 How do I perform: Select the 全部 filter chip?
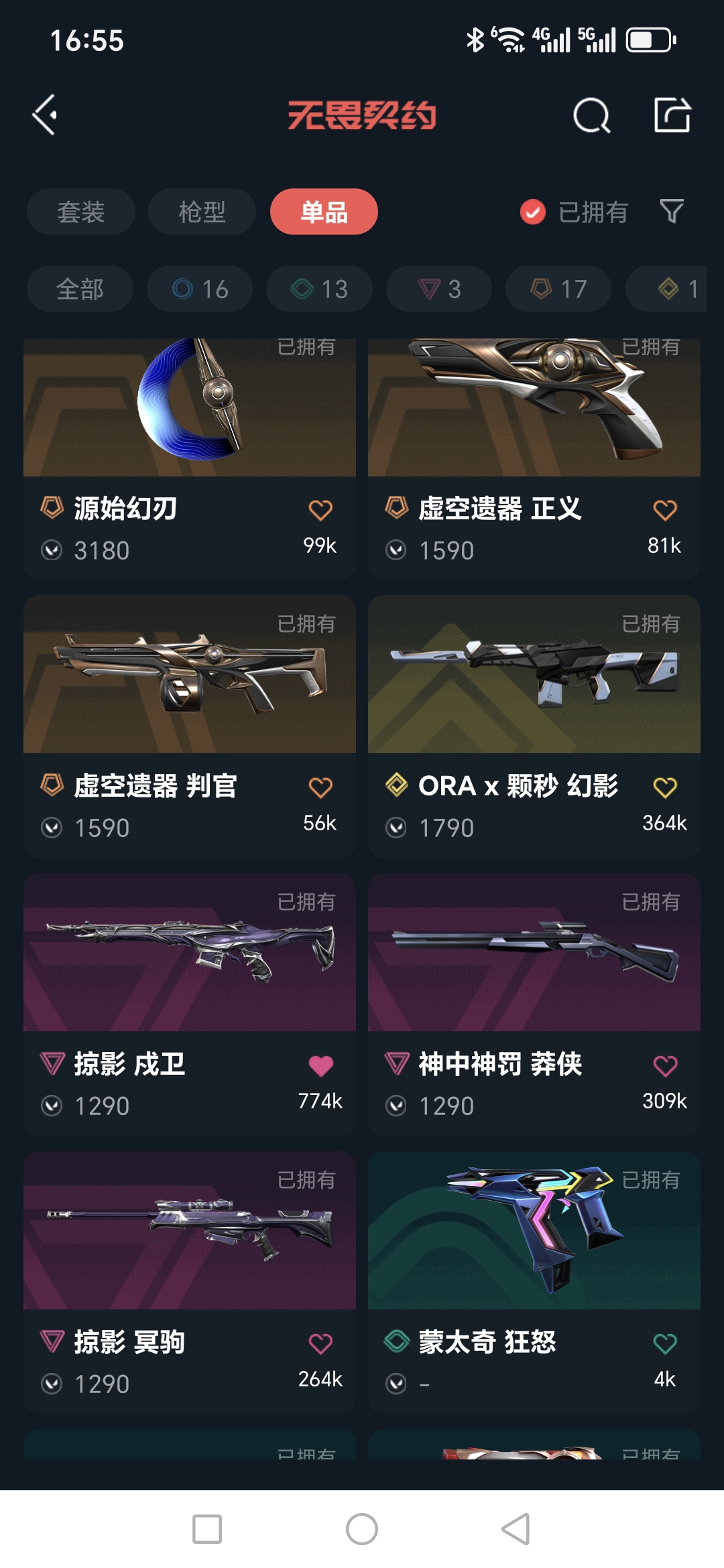80,288
